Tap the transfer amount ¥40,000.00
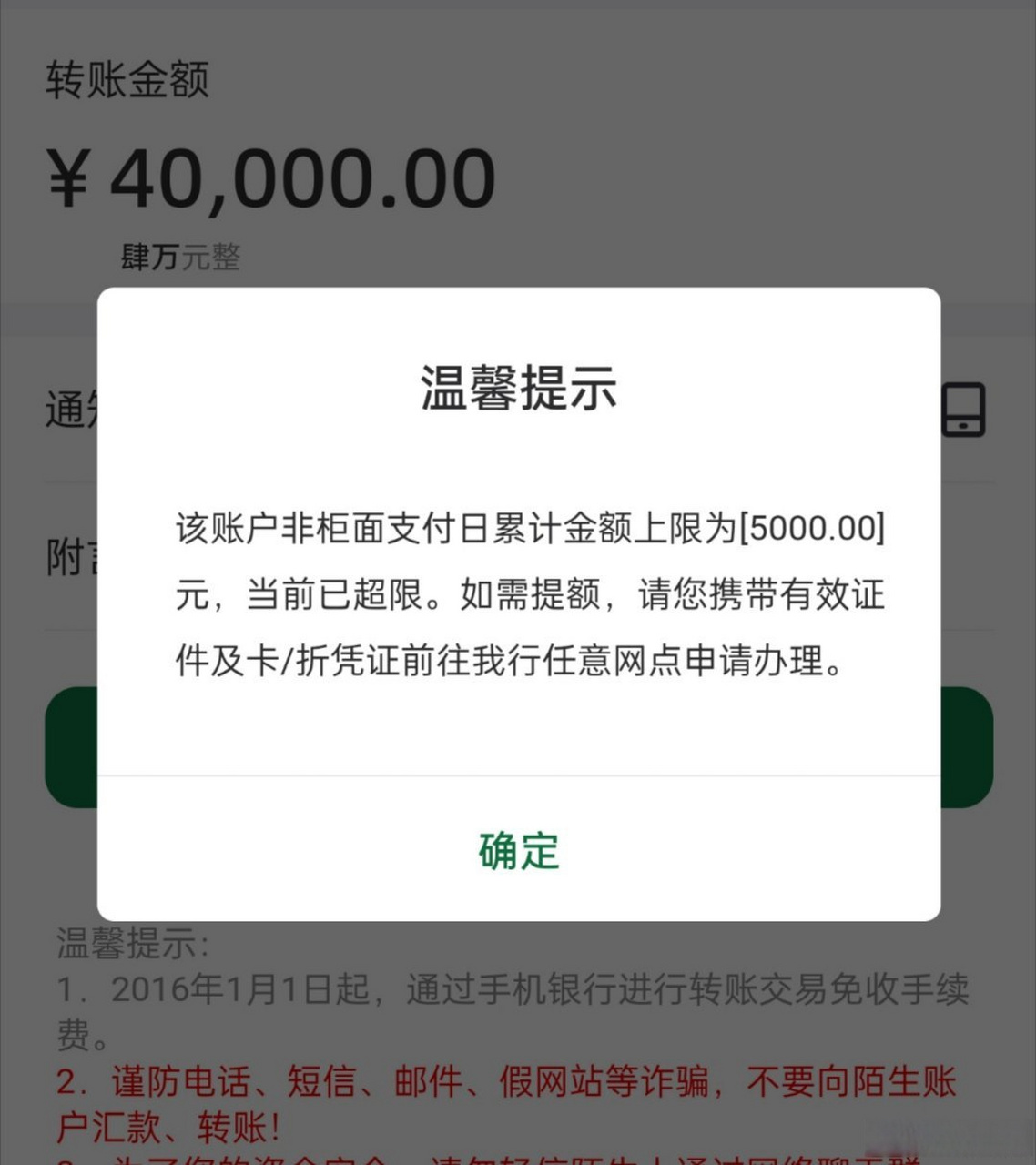The width and height of the screenshot is (1036, 1165). (x=270, y=178)
